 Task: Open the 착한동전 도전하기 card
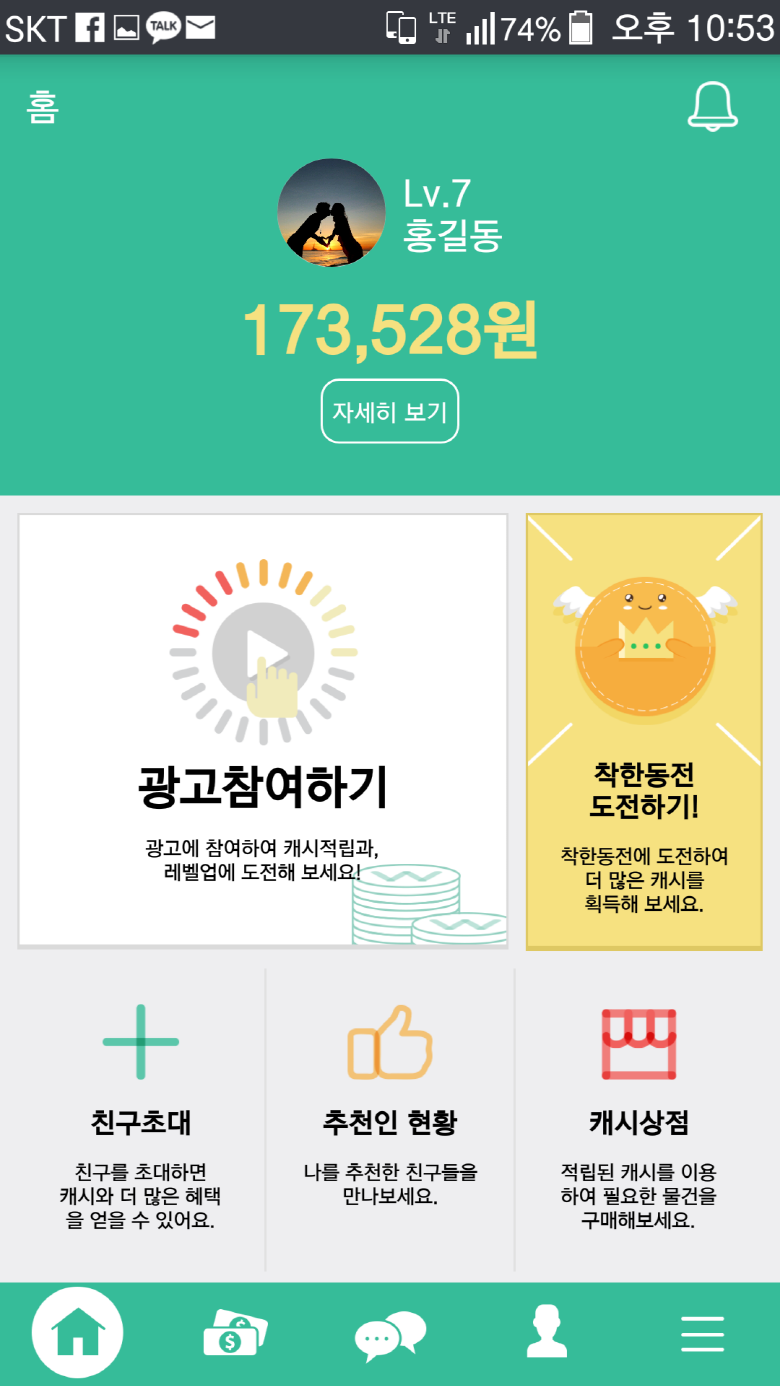(644, 731)
